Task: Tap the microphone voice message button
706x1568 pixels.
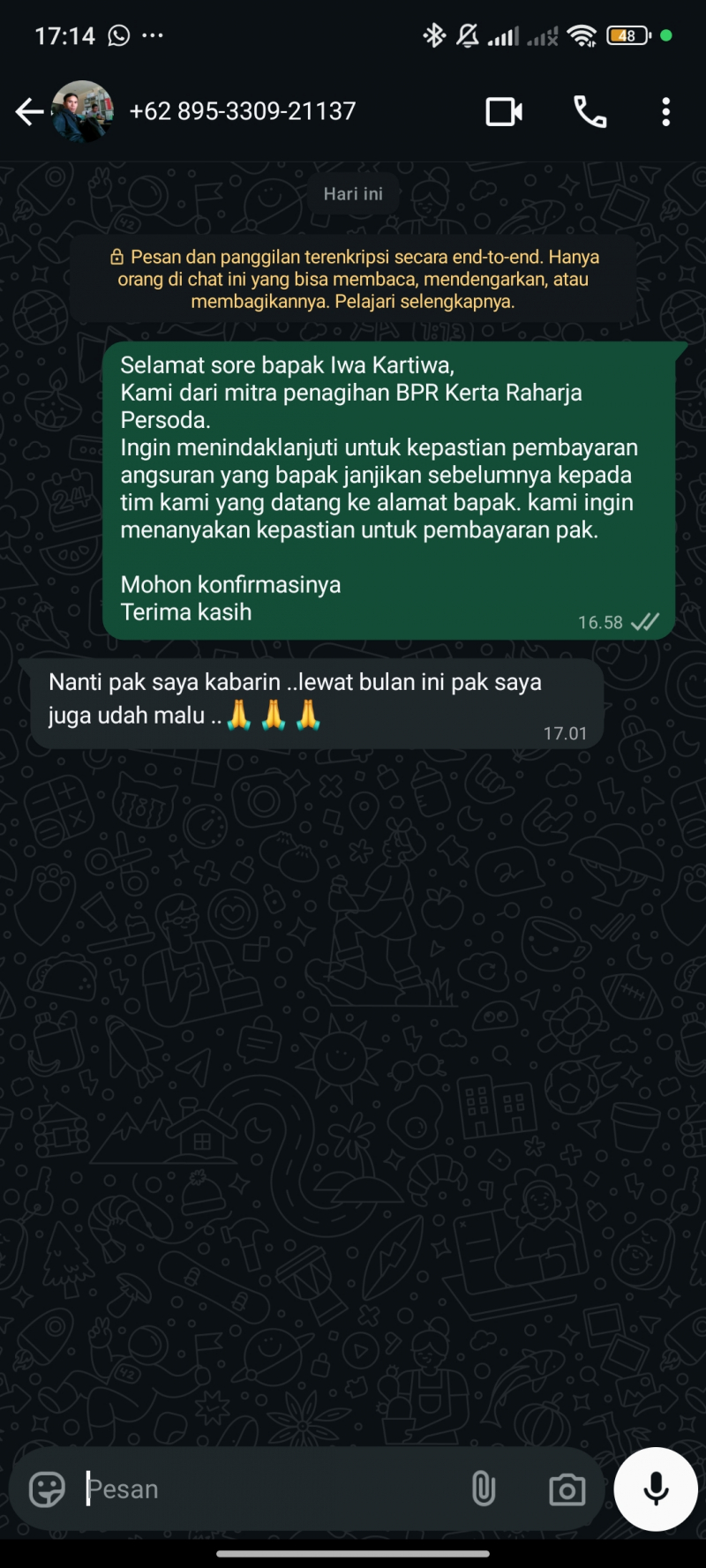Action: click(656, 1489)
